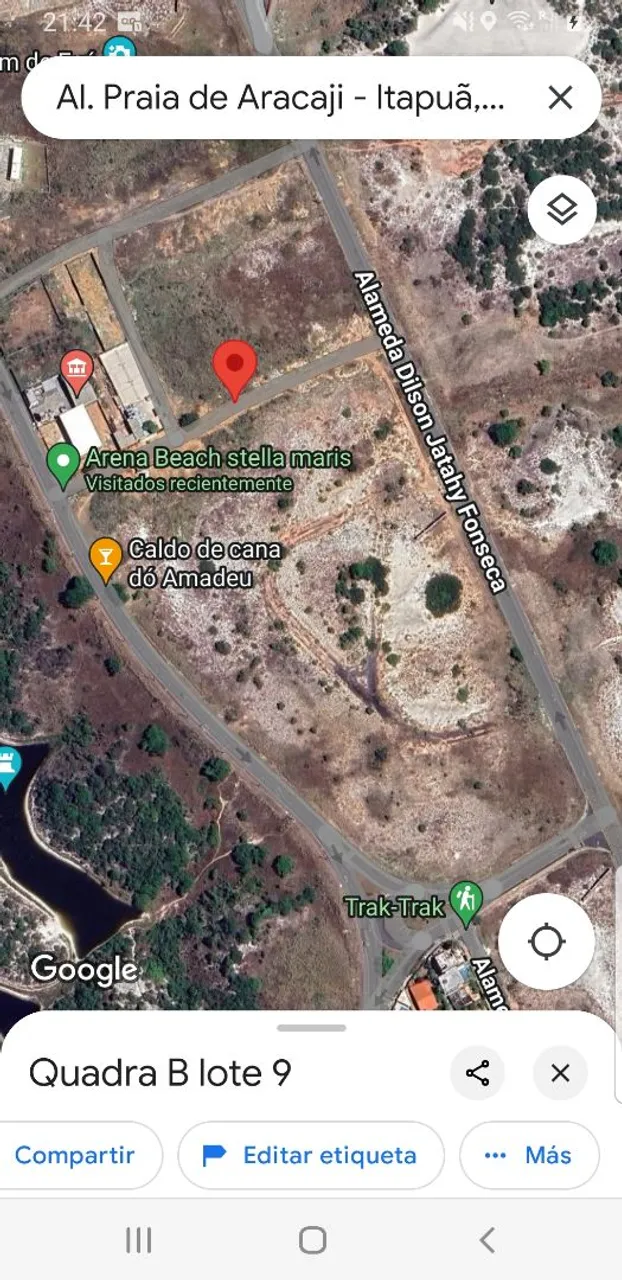Go back with the system back button
Screen dimensions: 622x1280
(487, 1240)
